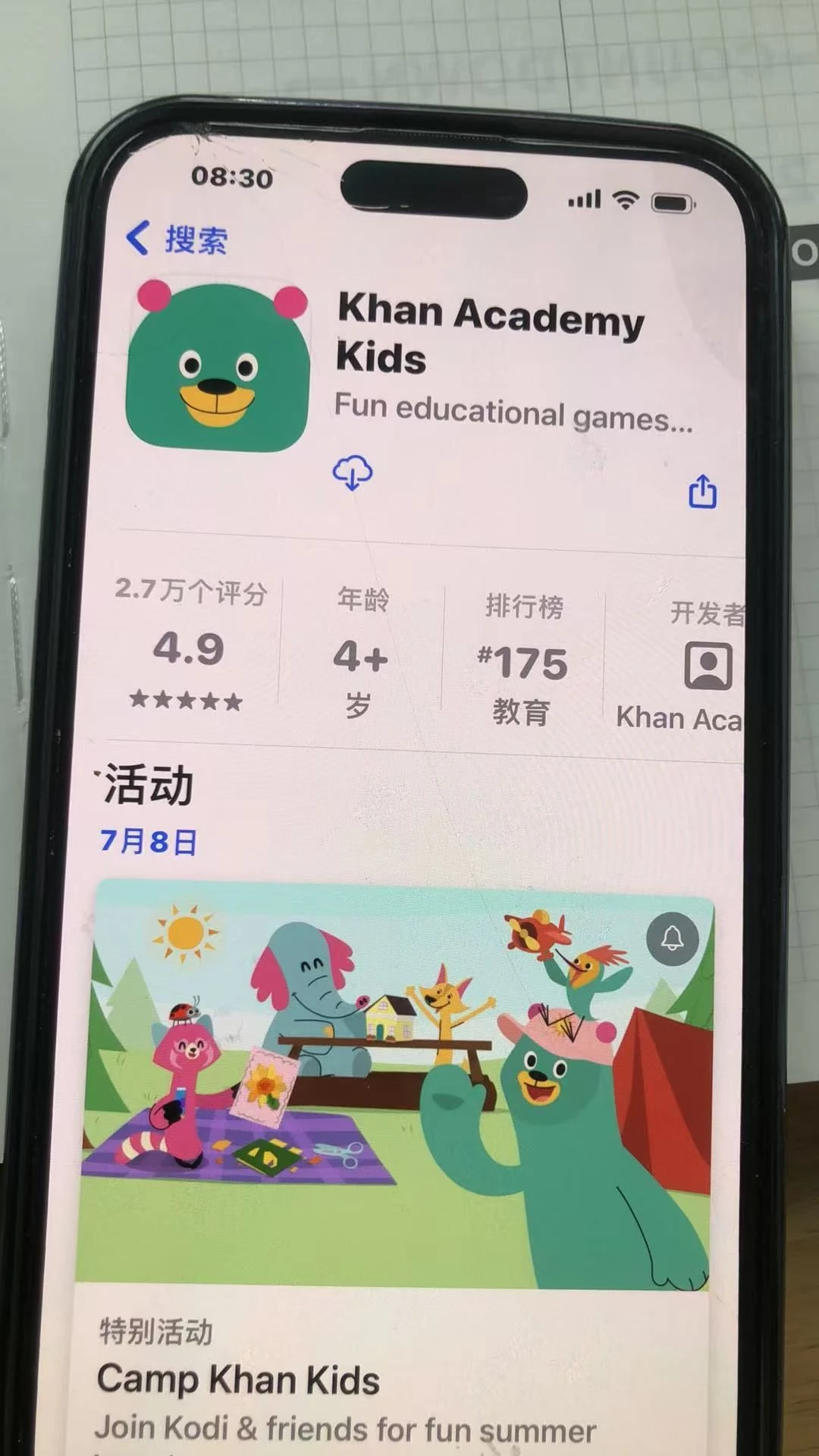Tap the bell to get event notification
This screenshot has width=819, height=1456.
[672, 939]
